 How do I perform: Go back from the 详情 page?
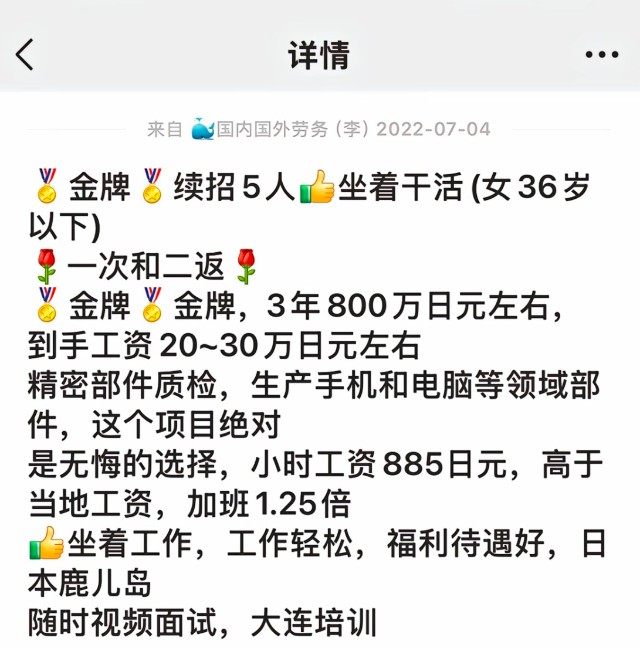26,54
